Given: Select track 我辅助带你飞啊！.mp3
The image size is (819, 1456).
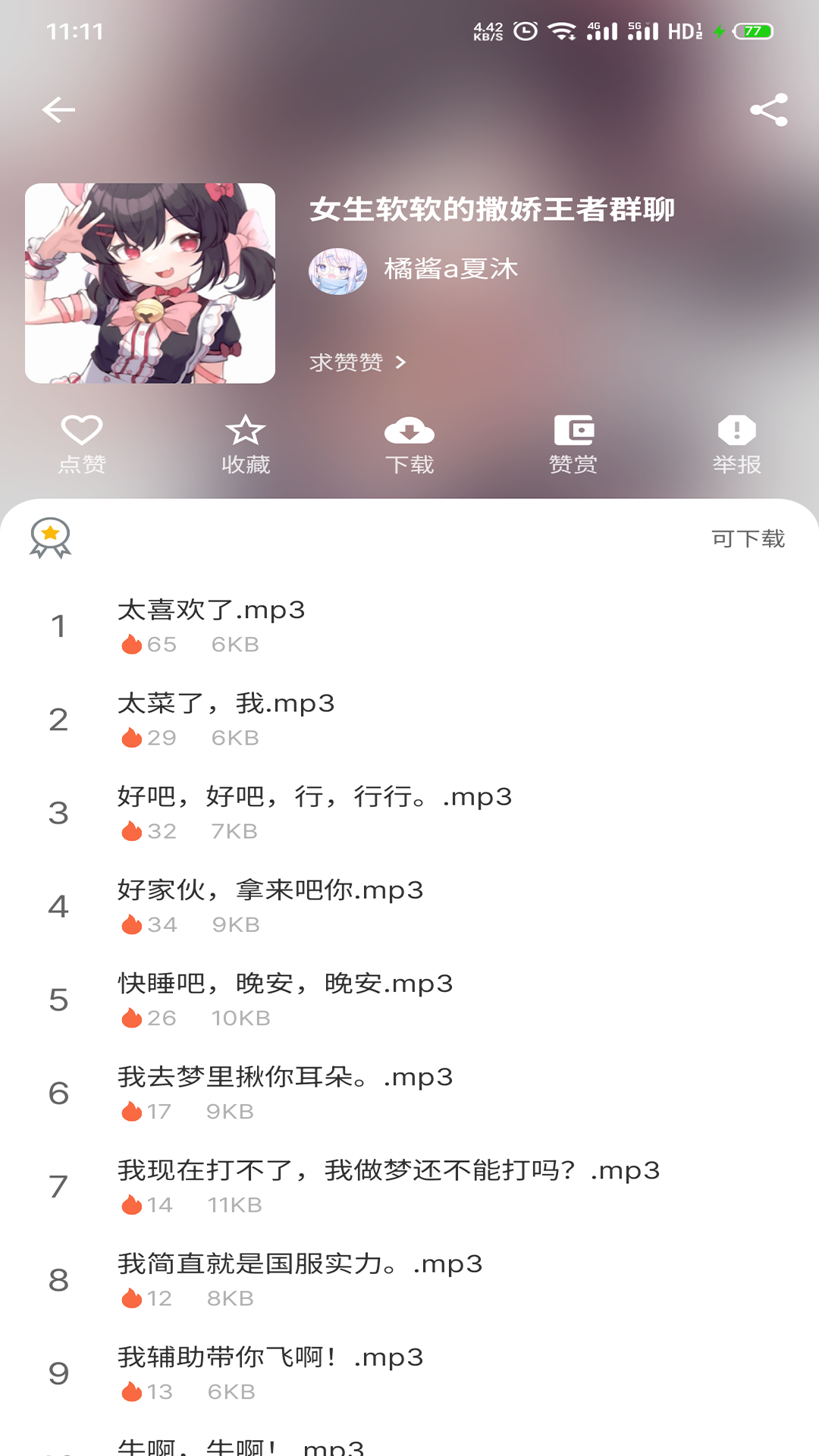Looking at the screenshot, I should coord(269,1357).
